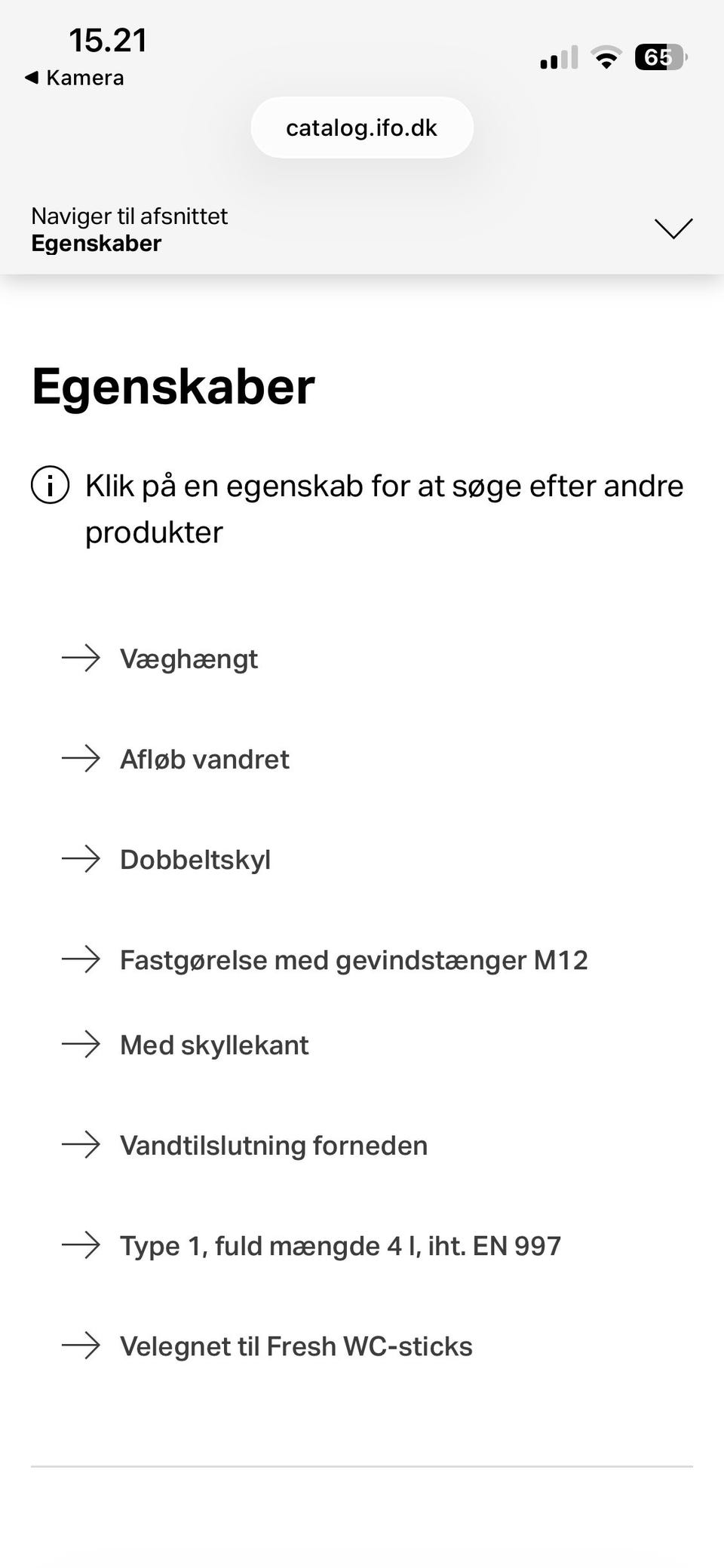Toggle Type 1, fuld mængde 4 l filter

[340, 1246]
